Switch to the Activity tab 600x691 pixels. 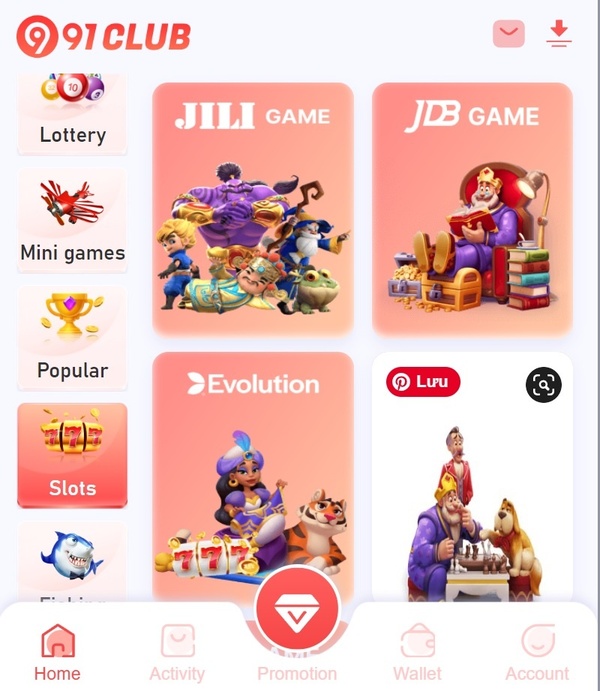pyautogui.click(x=177, y=652)
